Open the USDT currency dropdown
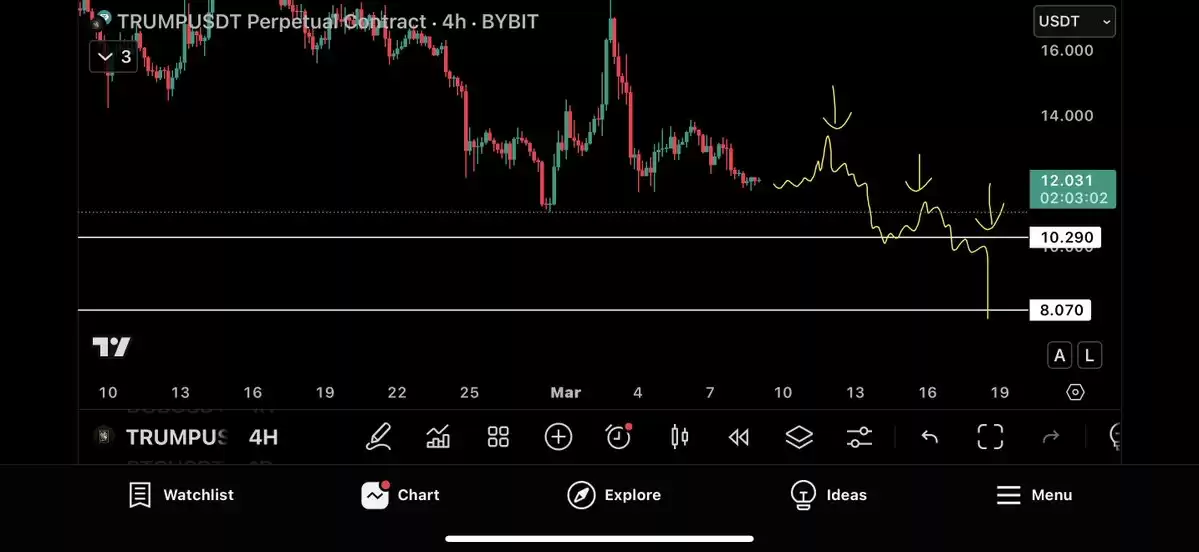This screenshot has height=552, width=1199. pyautogui.click(x=1073, y=21)
